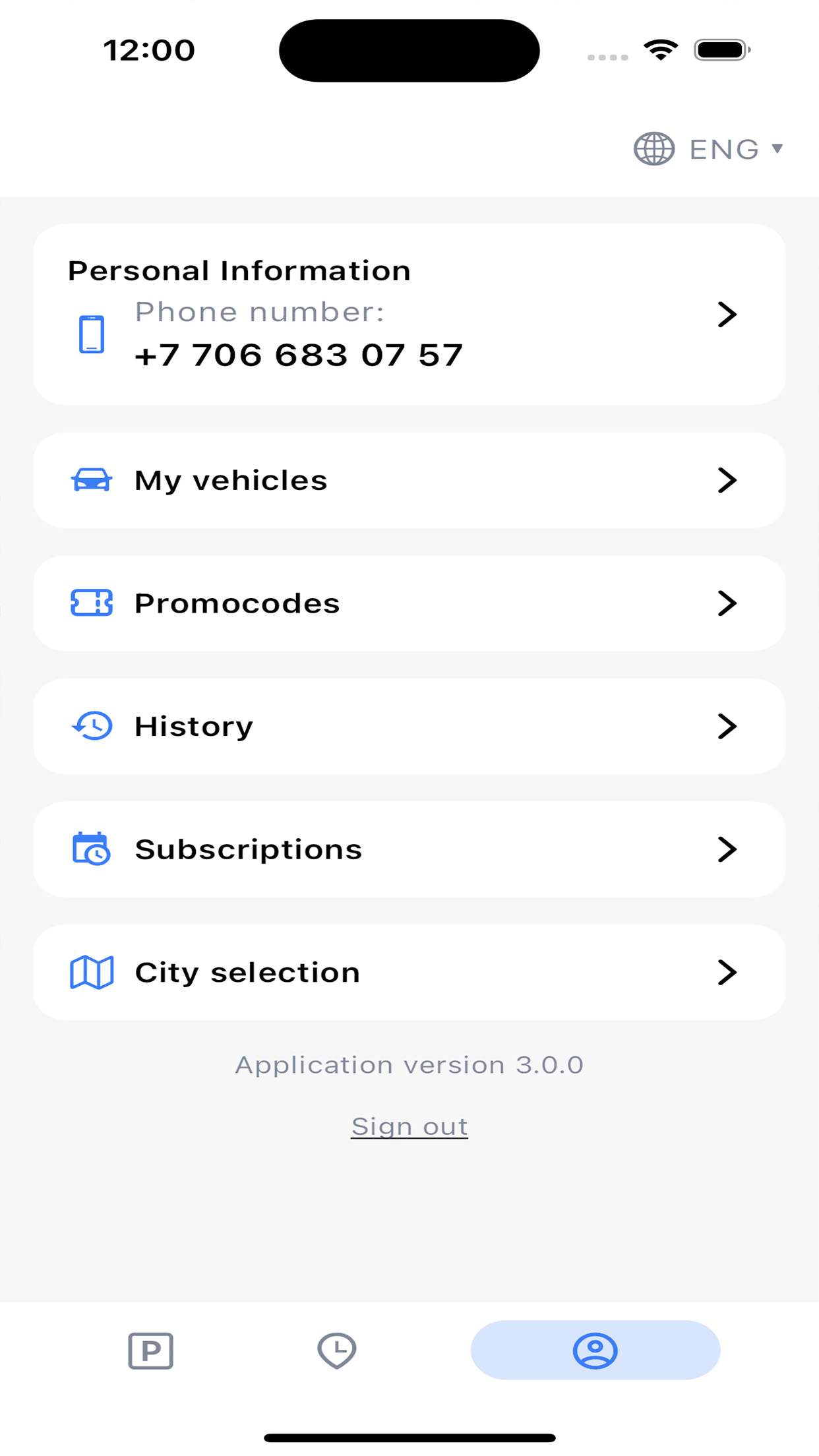
Task: Go to Promocodes
Action: click(x=409, y=603)
